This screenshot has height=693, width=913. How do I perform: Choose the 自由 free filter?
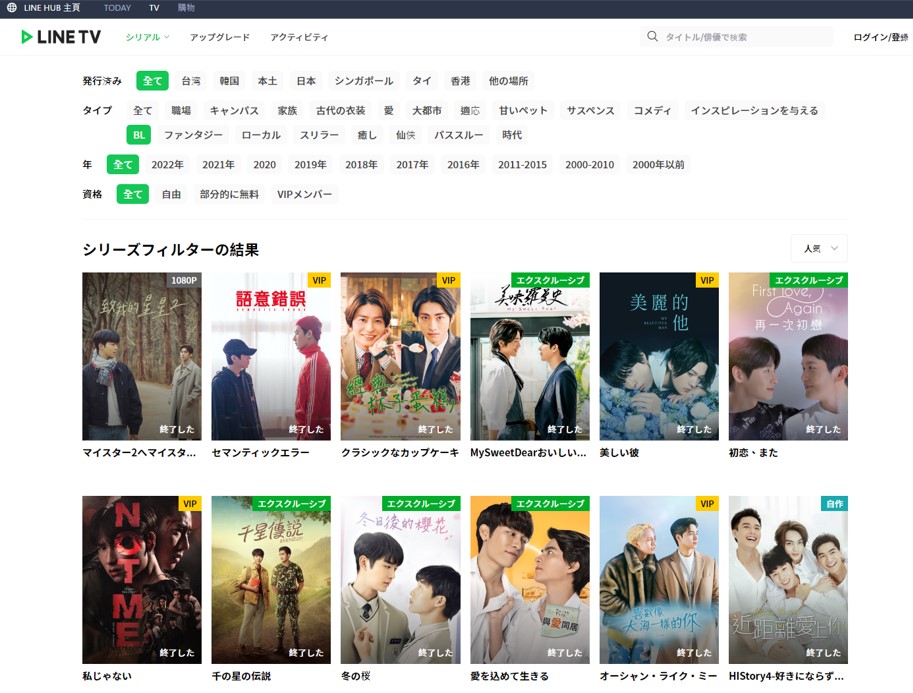(171, 195)
